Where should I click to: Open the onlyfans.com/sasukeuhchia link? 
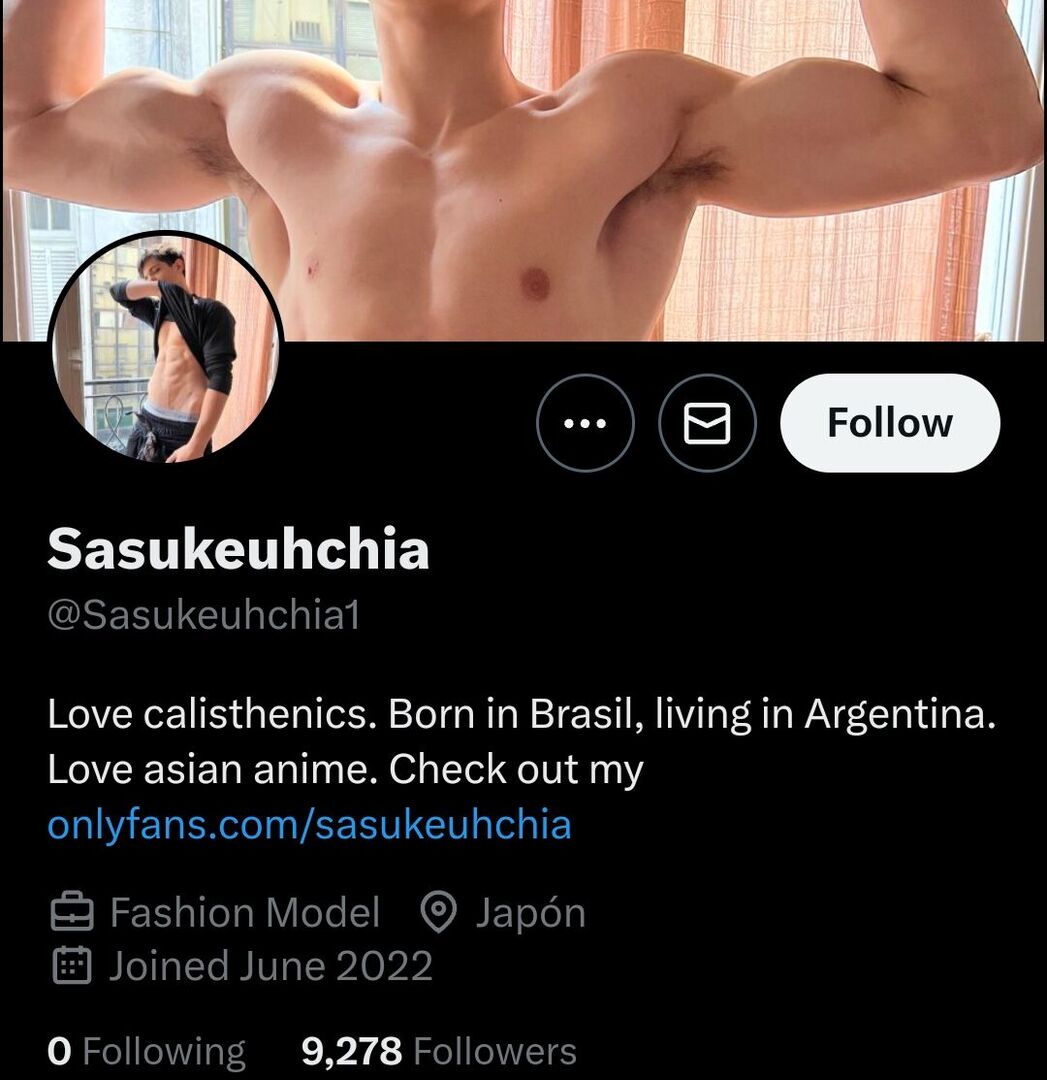pos(309,825)
